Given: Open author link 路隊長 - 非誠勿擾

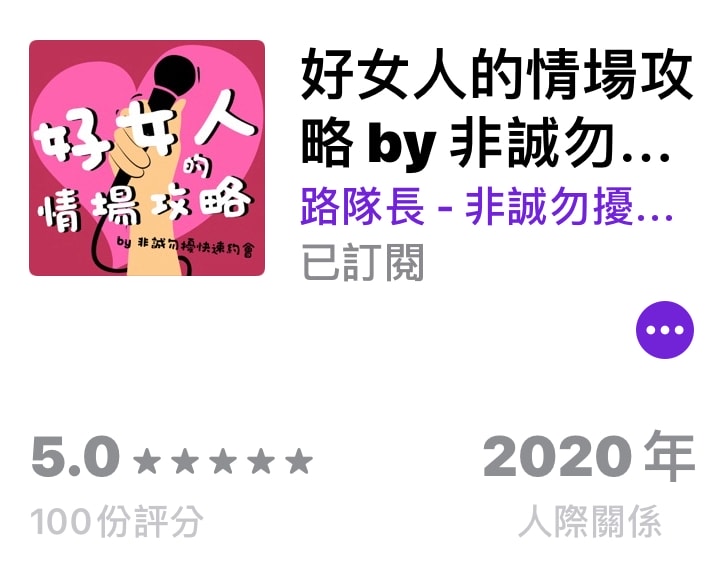Looking at the screenshot, I should tap(486, 211).
